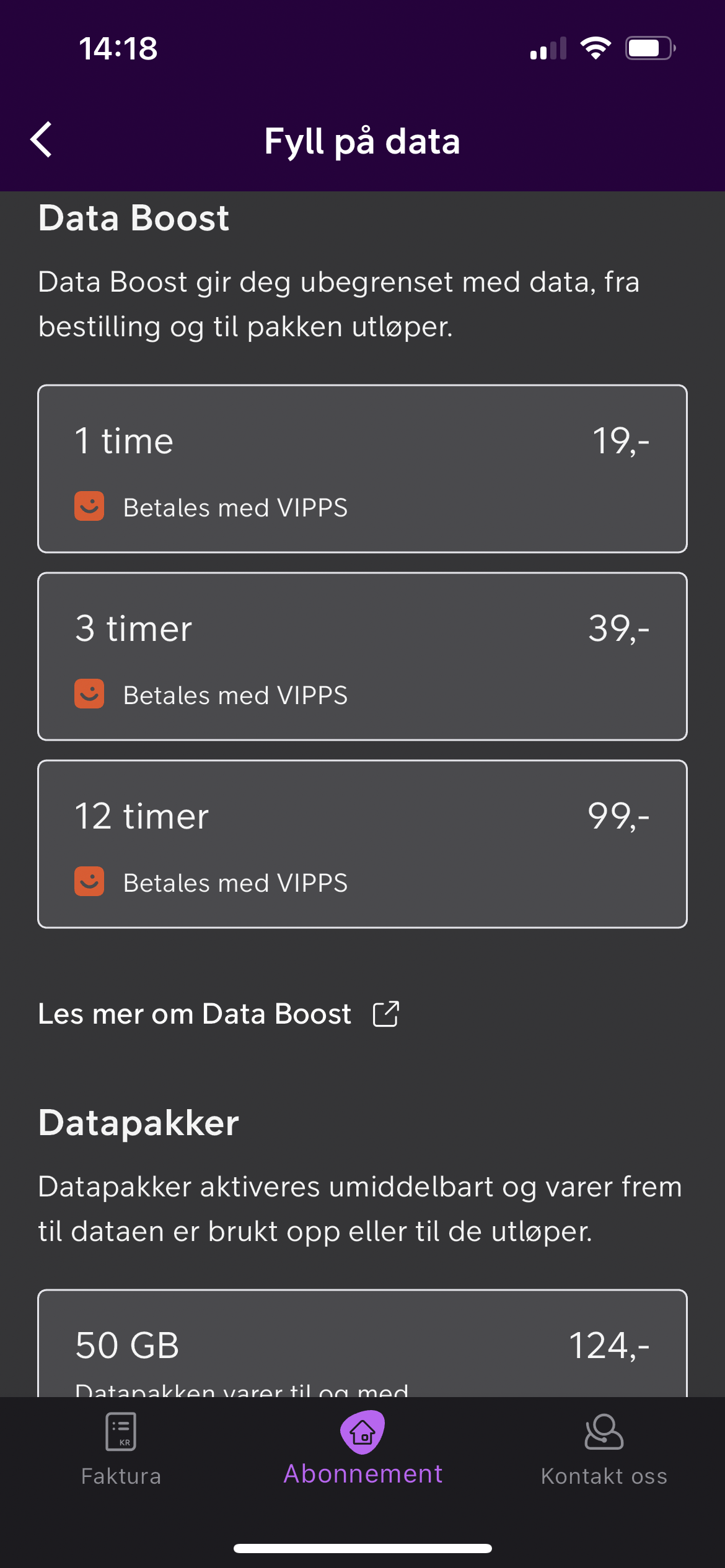Screen dimensions: 725x1568
Task: Go back from Fyll på data
Action: pyautogui.click(x=42, y=140)
